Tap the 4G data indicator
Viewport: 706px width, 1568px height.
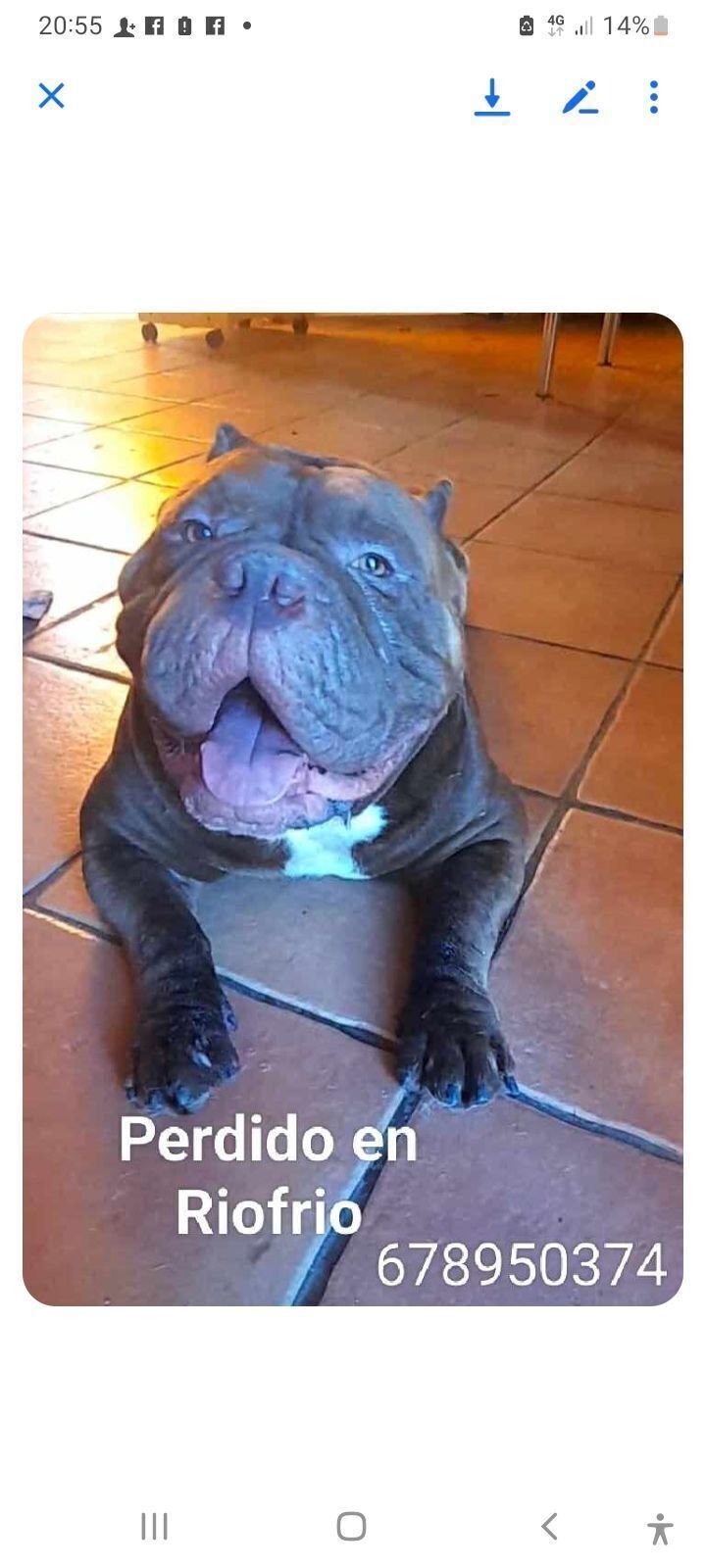click(555, 24)
